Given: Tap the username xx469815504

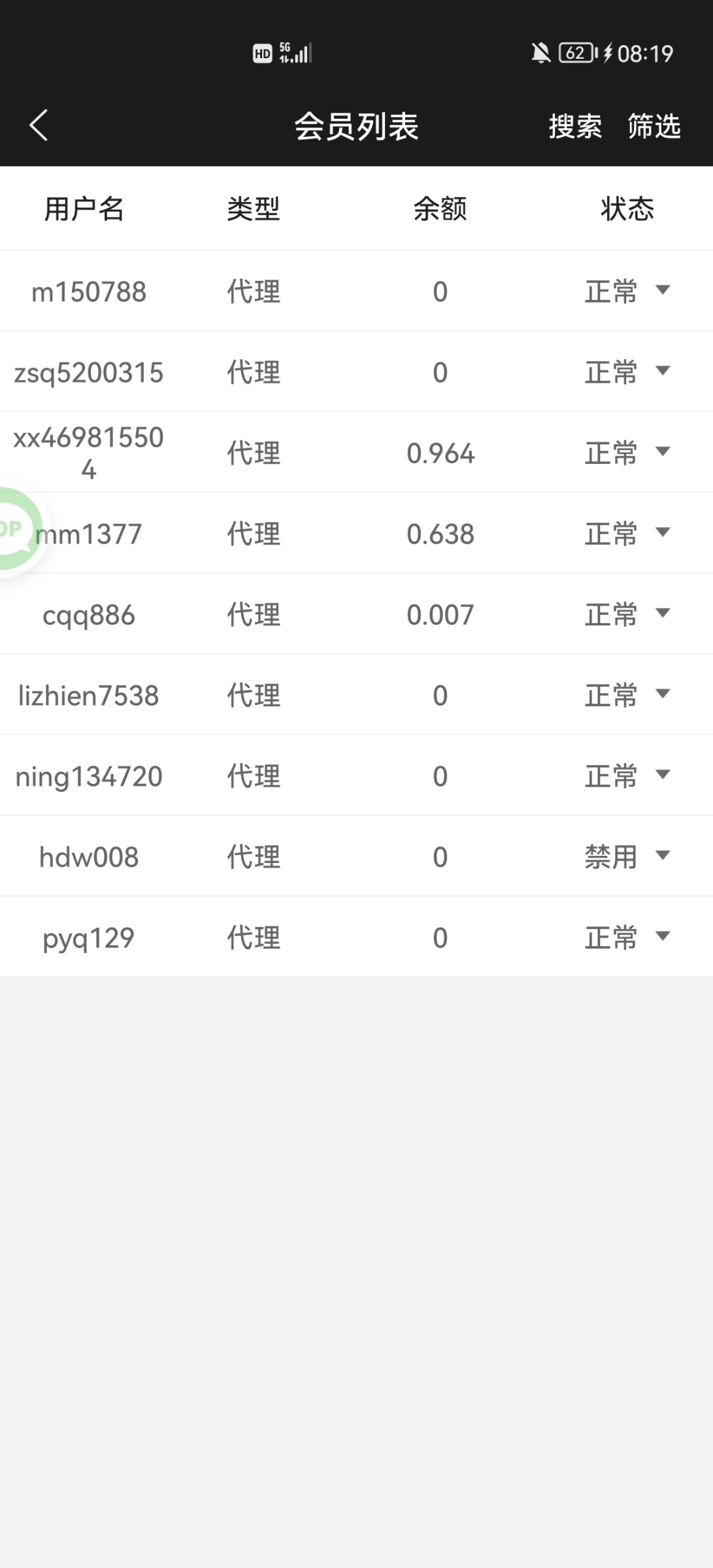Looking at the screenshot, I should (x=89, y=452).
